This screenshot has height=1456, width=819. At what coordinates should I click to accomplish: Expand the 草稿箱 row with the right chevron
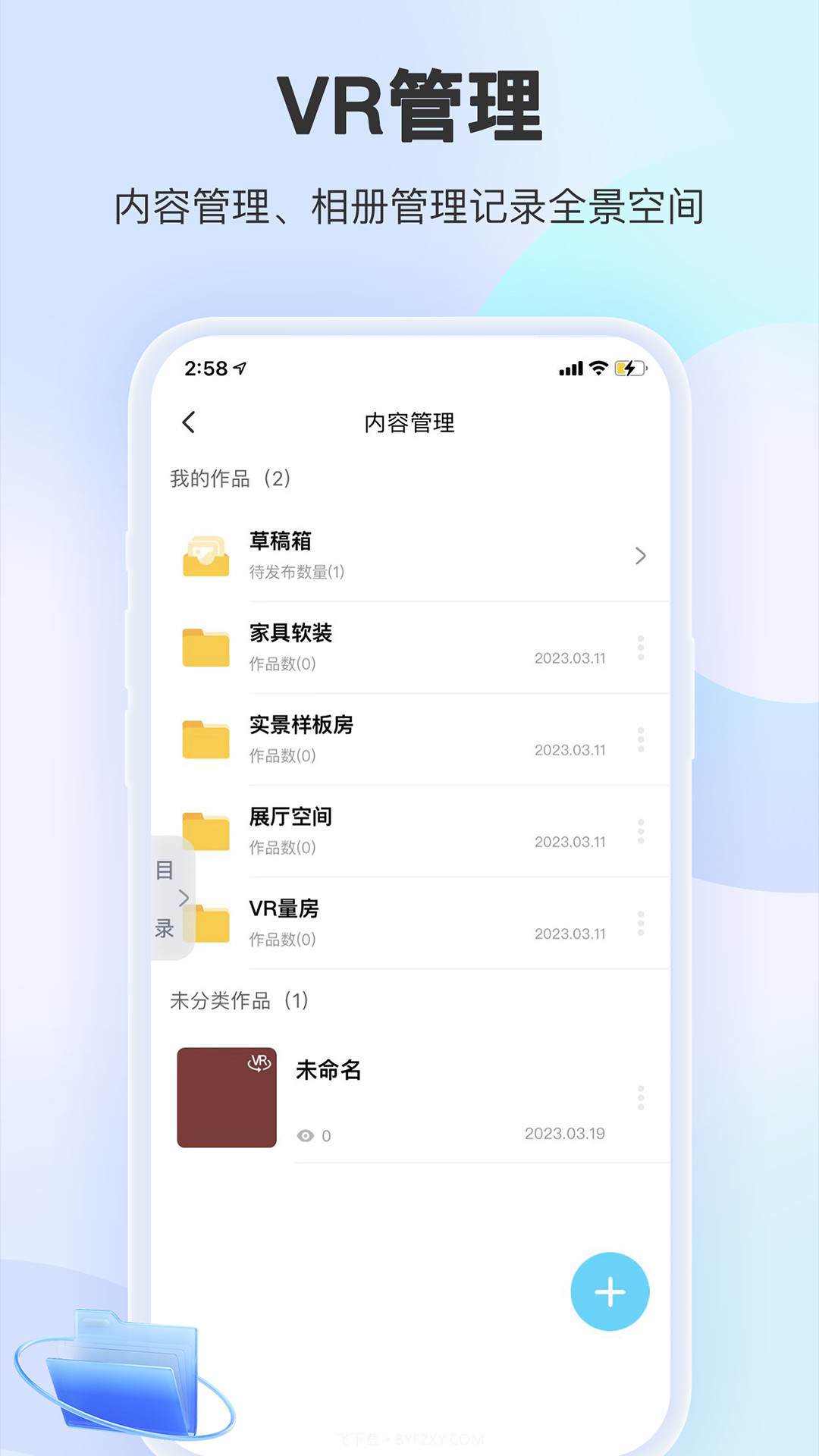tap(639, 557)
